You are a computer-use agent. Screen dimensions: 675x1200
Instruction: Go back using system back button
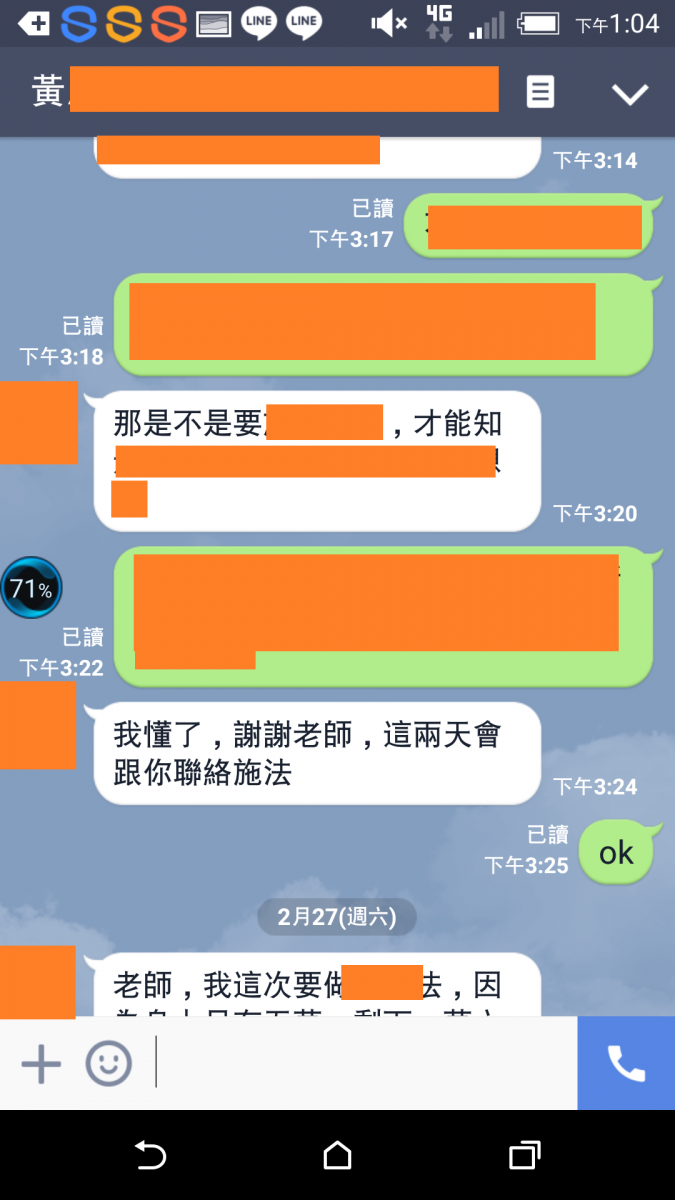[150, 1156]
